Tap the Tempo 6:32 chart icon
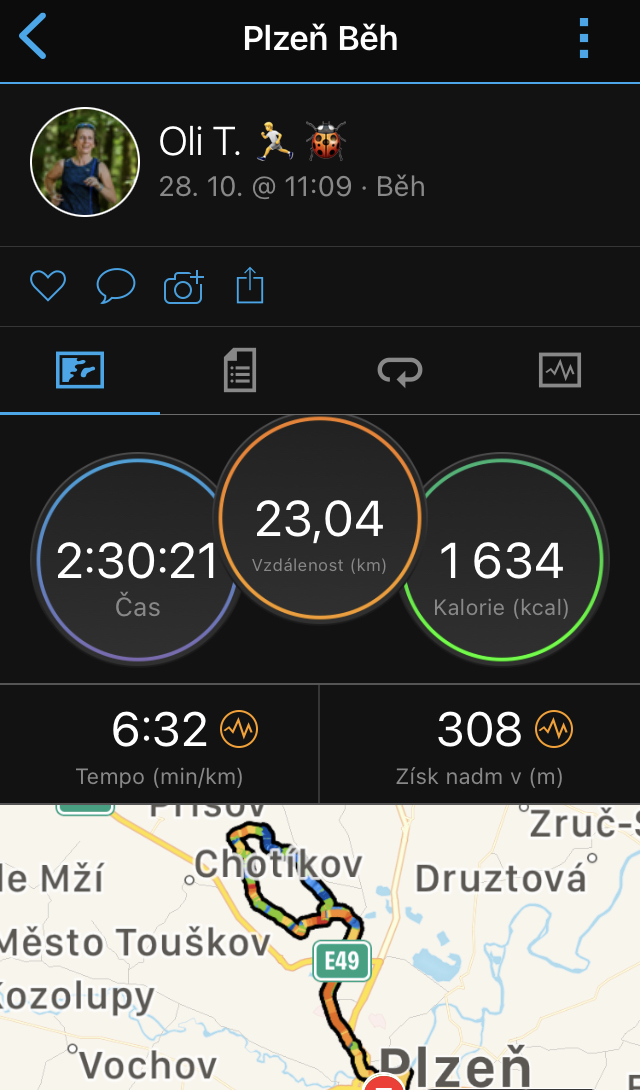This screenshot has height=1090, width=640. 239,730
